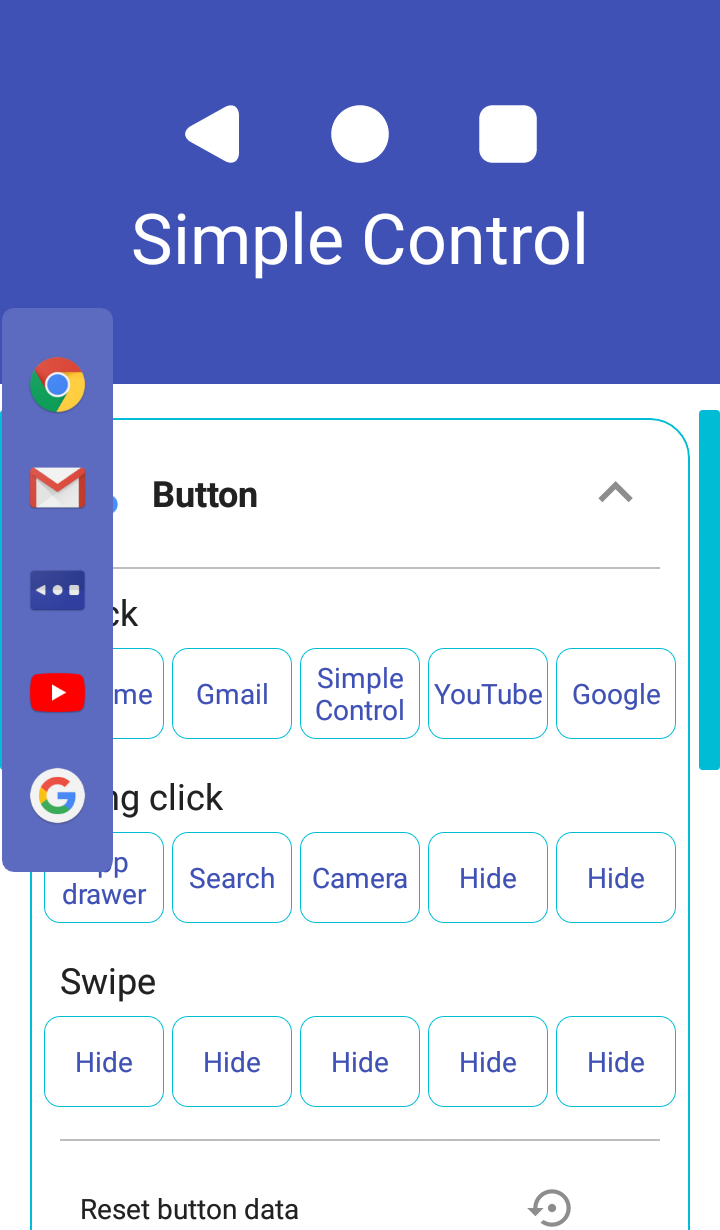Screen dimensions: 720x1230
Task: Change the Search long click action
Action: [232, 878]
